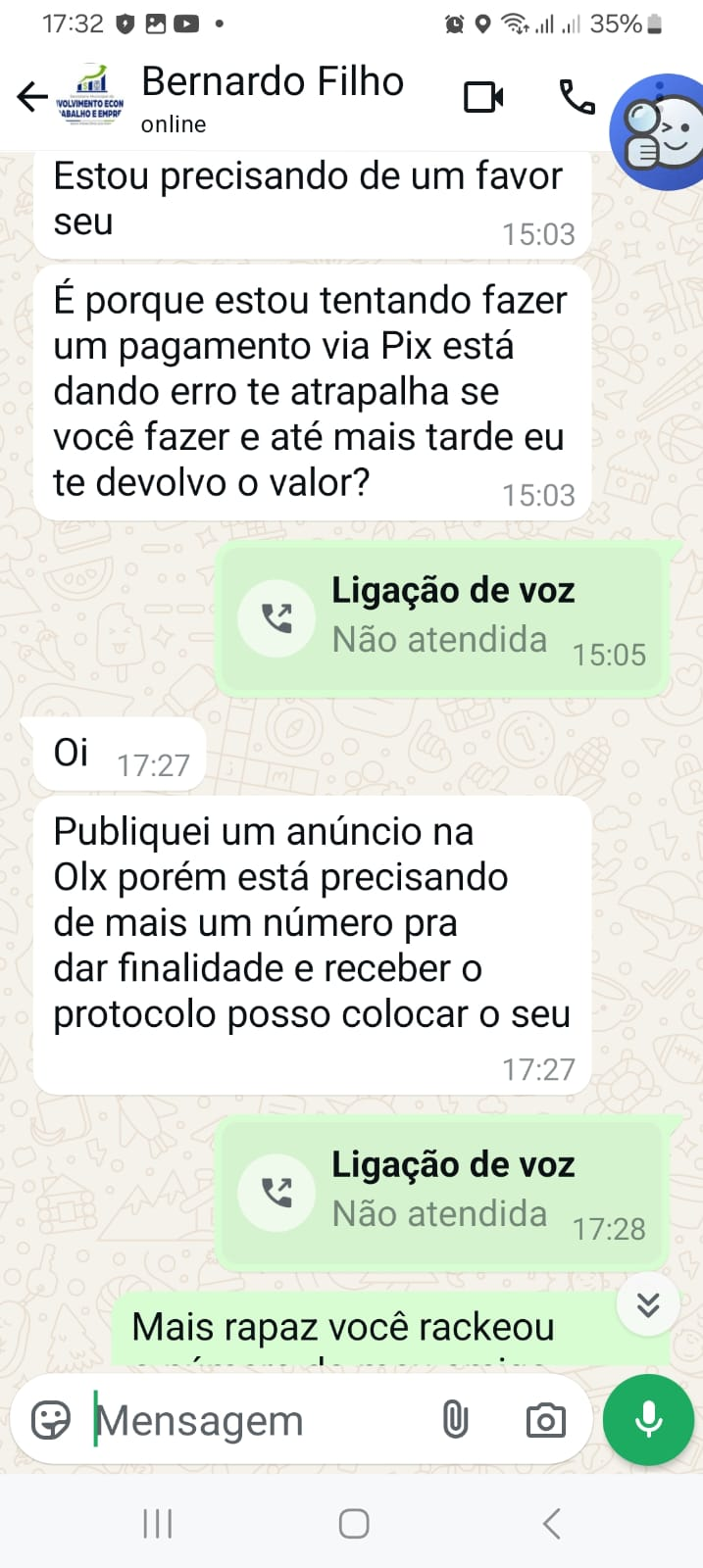Open the emoji and sticker picker
703x1568 pixels.
[51, 1419]
